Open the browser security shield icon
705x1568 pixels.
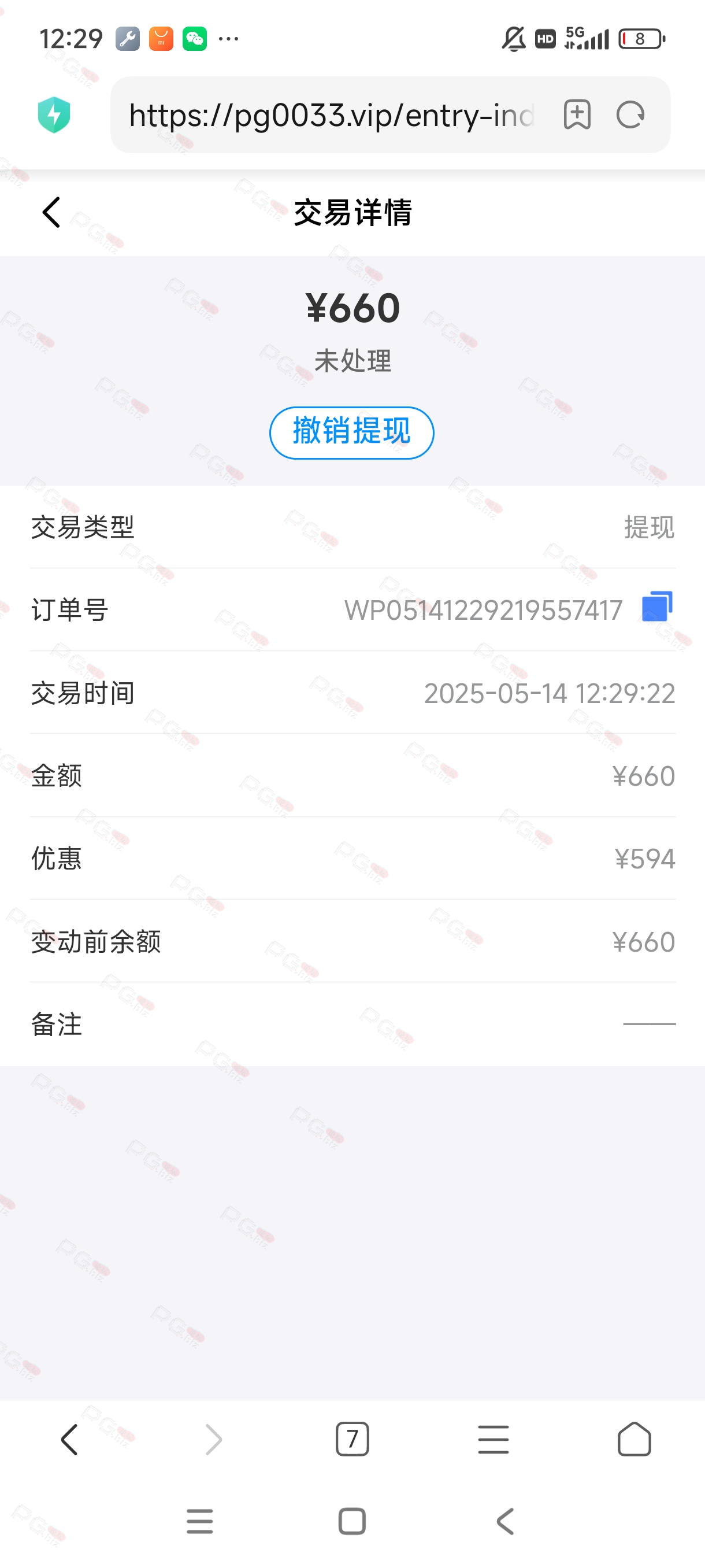point(54,114)
